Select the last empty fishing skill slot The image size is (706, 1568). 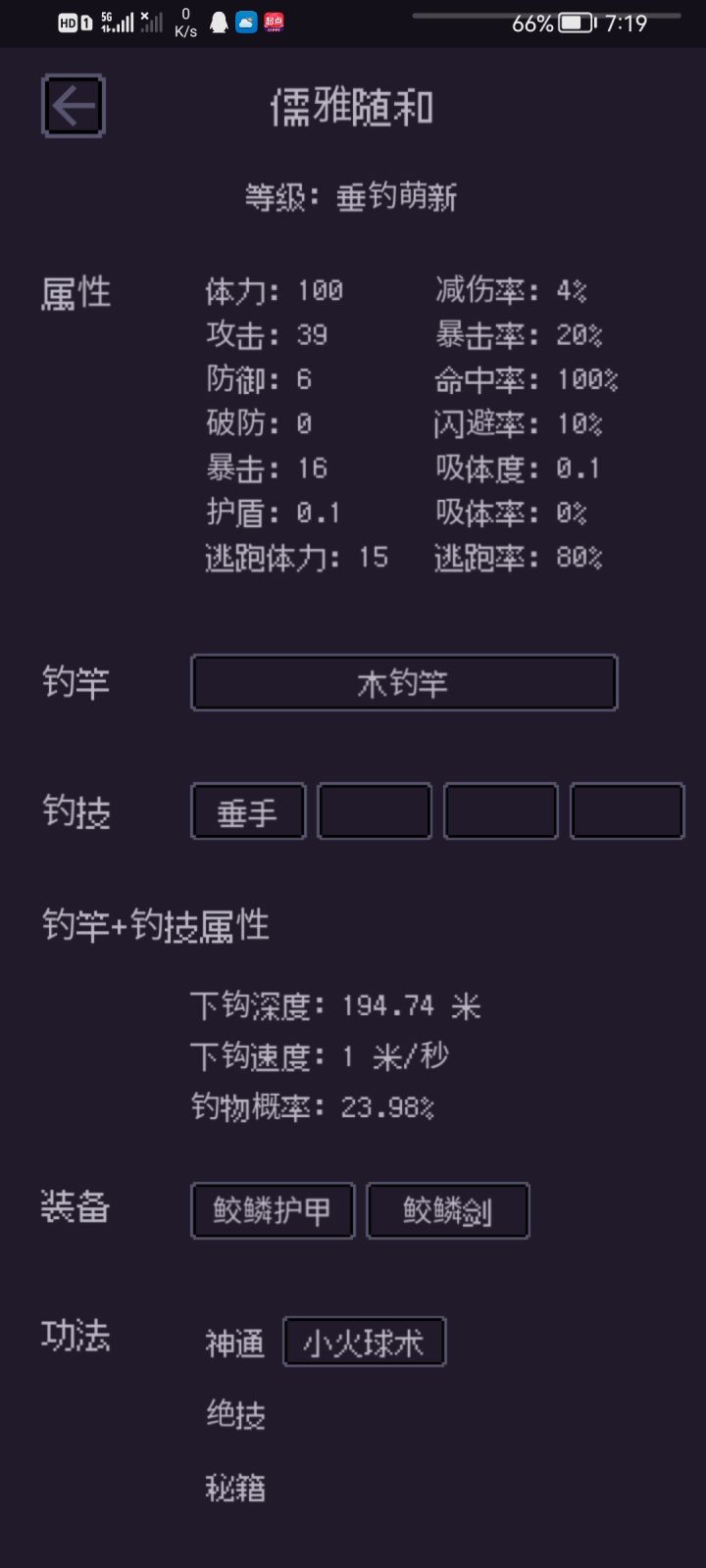627,811
